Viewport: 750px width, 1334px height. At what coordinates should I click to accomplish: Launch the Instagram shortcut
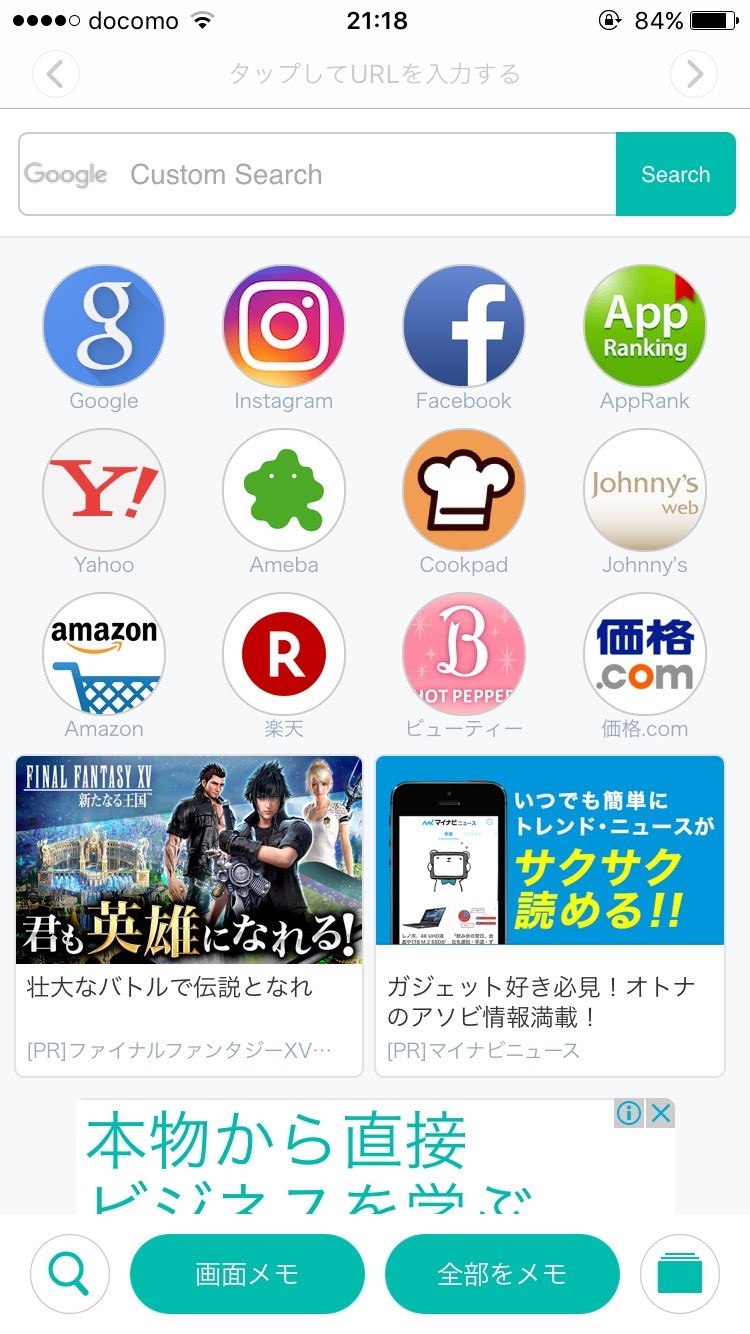(x=284, y=326)
